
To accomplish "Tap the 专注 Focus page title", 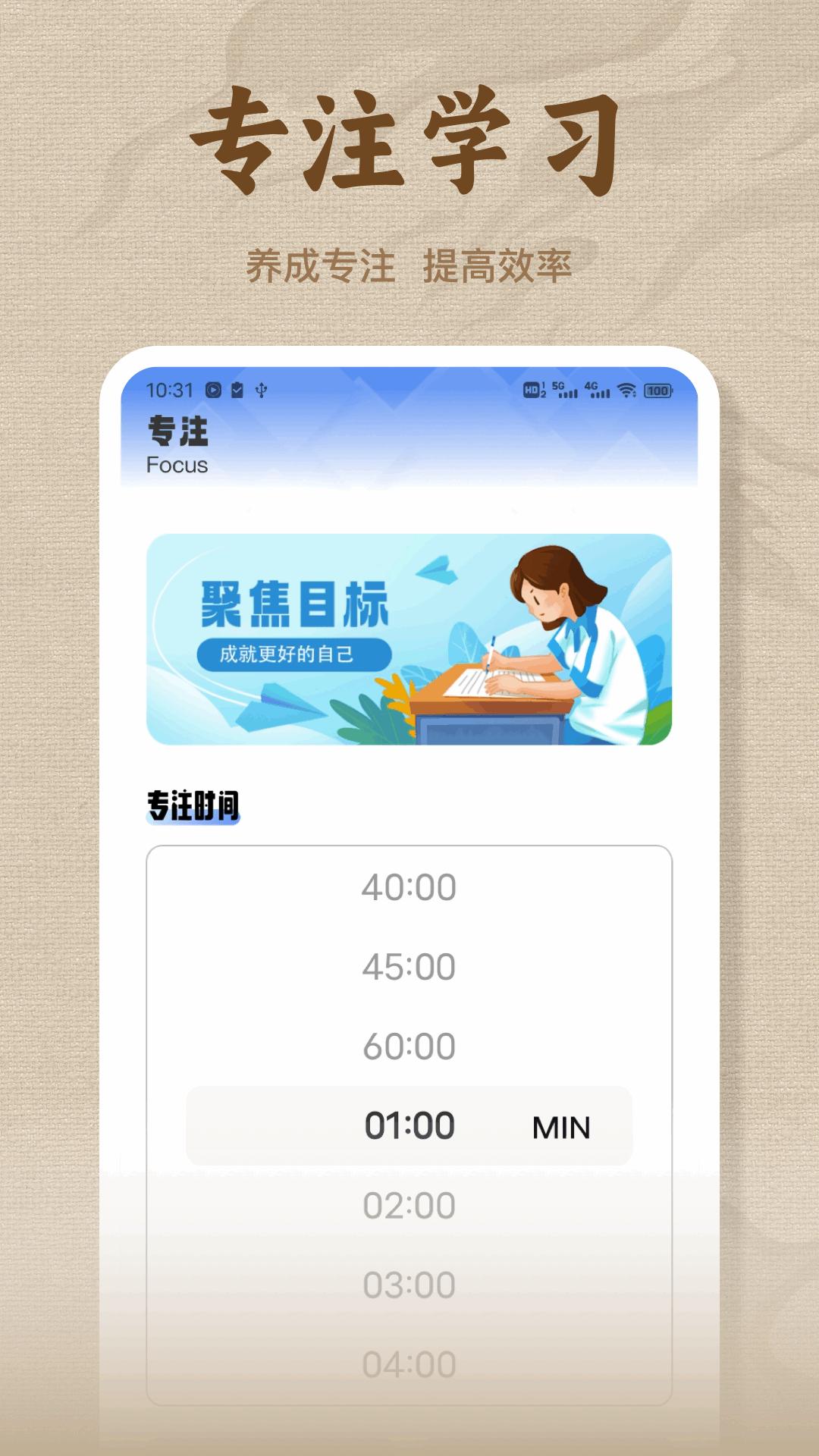I will coord(175,444).
